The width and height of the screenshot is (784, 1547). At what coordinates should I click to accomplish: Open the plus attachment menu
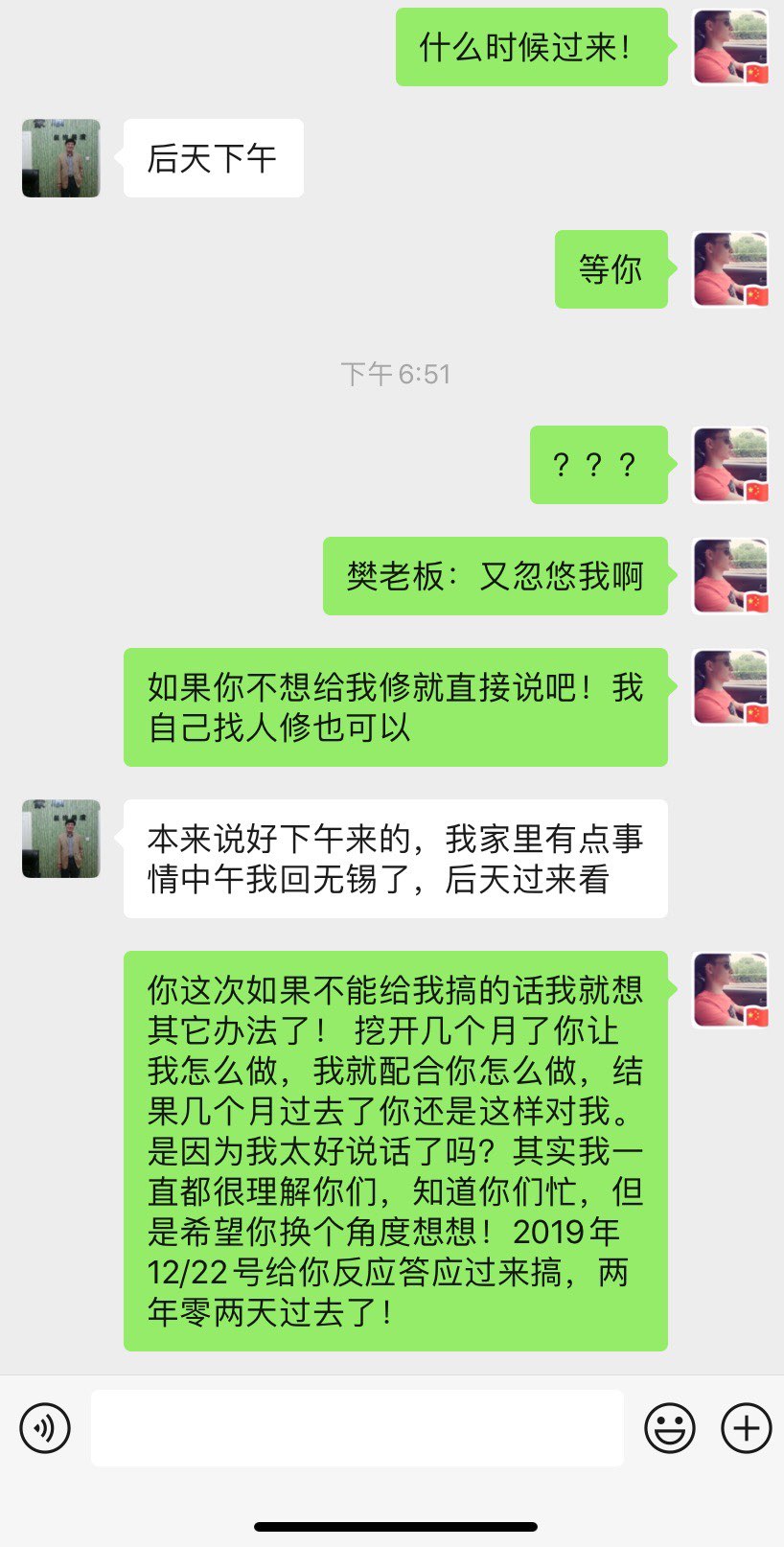click(746, 1428)
